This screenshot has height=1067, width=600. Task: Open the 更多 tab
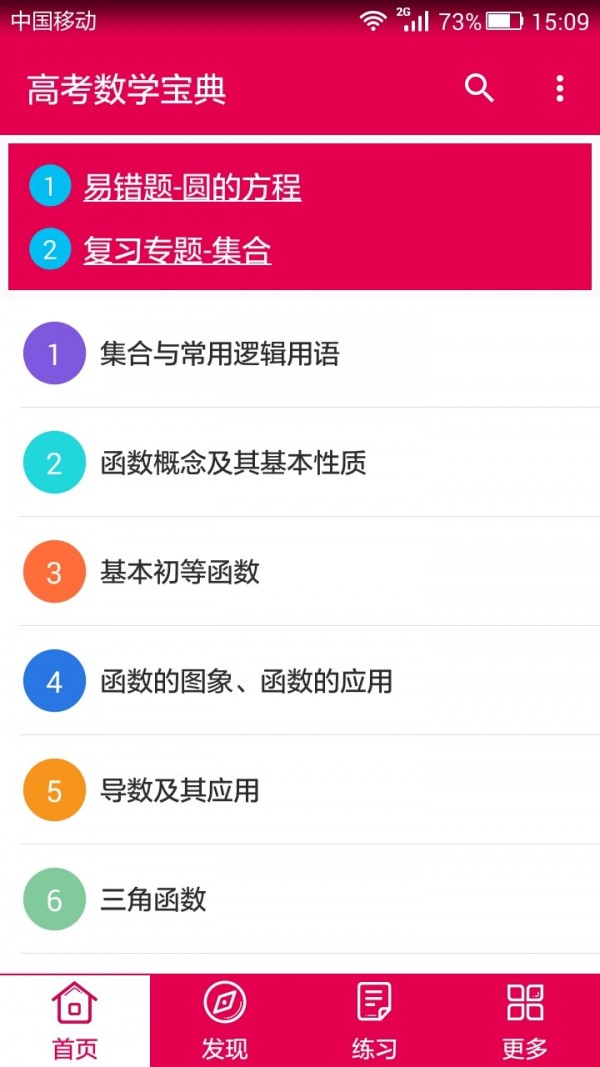524,1020
